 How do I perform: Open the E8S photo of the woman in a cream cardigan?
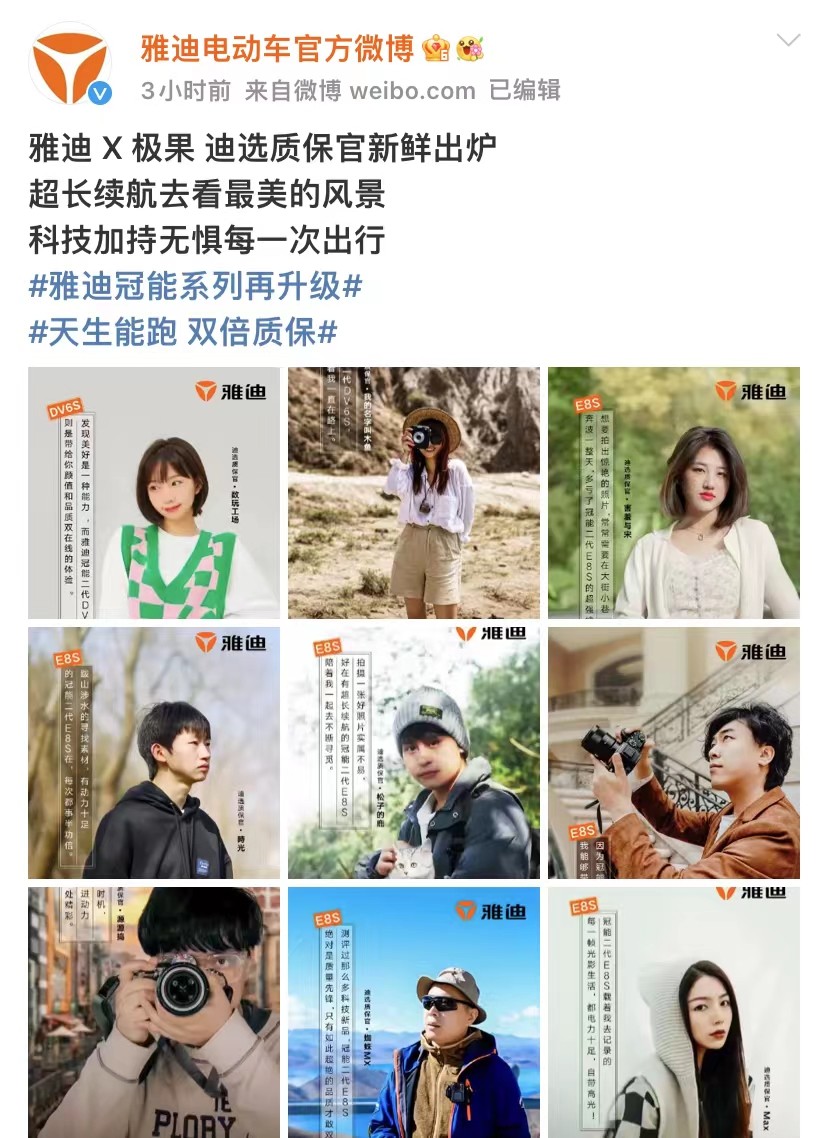click(673, 493)
